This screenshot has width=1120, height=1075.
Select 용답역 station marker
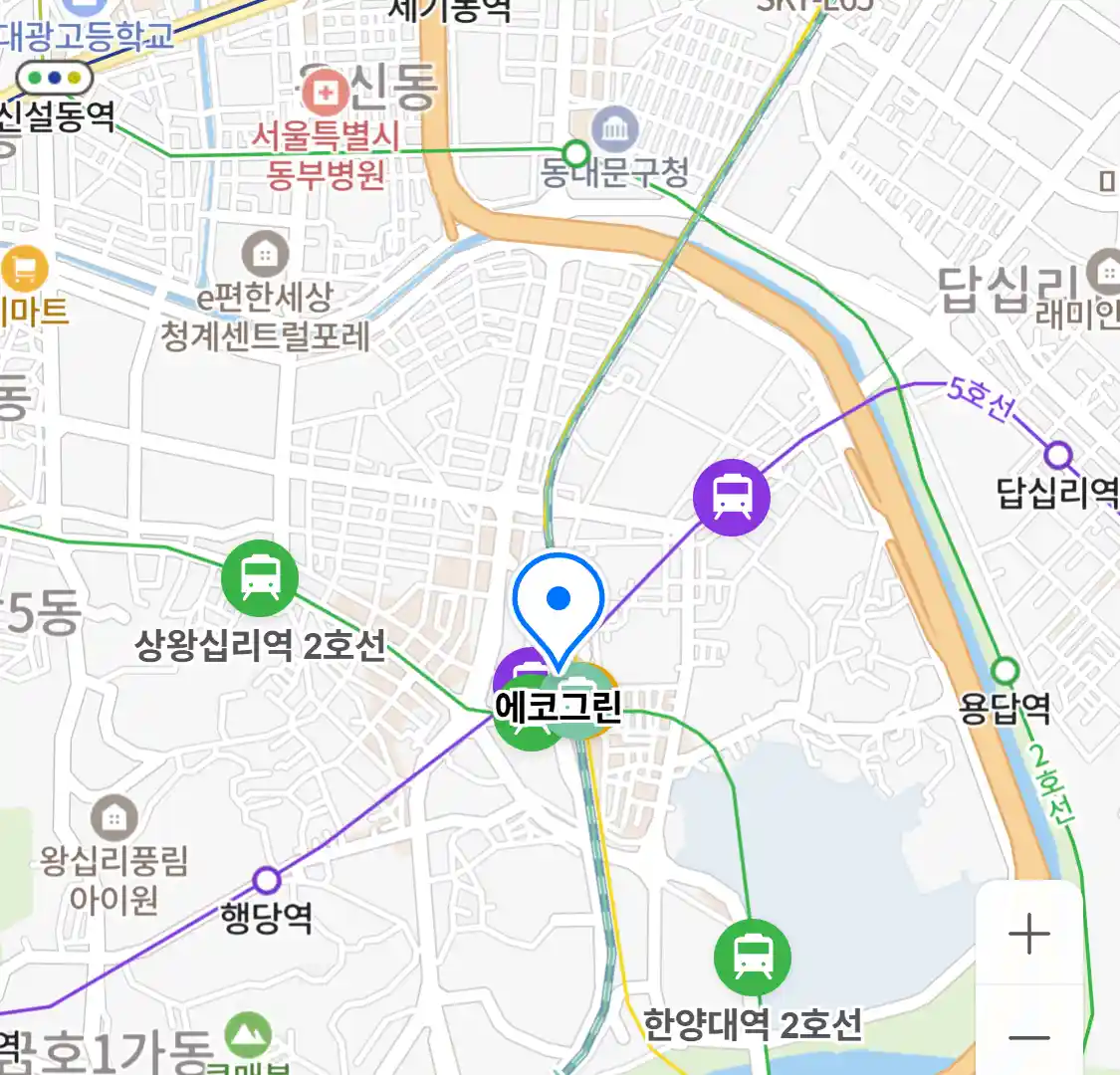point(1006,669)
